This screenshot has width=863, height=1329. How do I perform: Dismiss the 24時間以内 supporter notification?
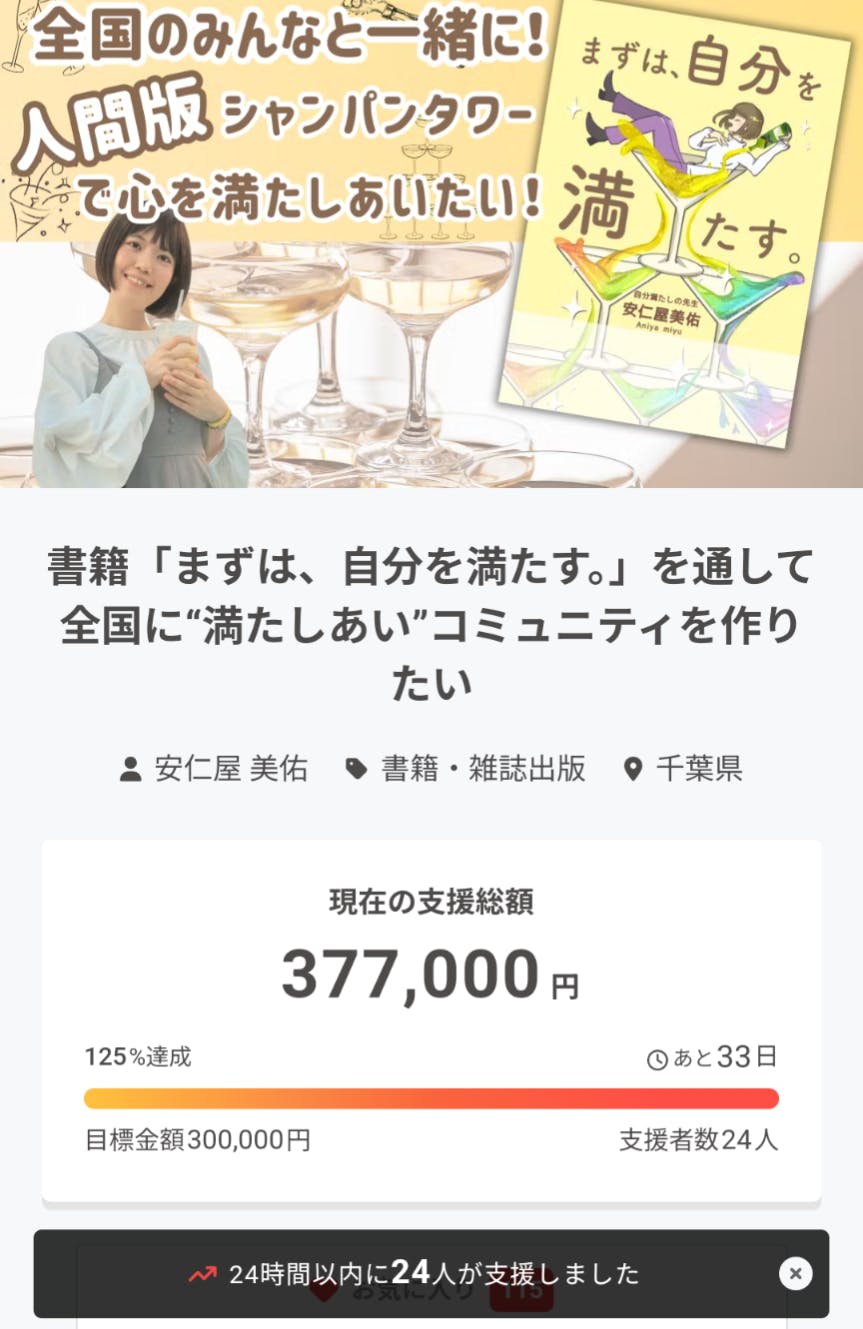click(x=795, y=1273)
